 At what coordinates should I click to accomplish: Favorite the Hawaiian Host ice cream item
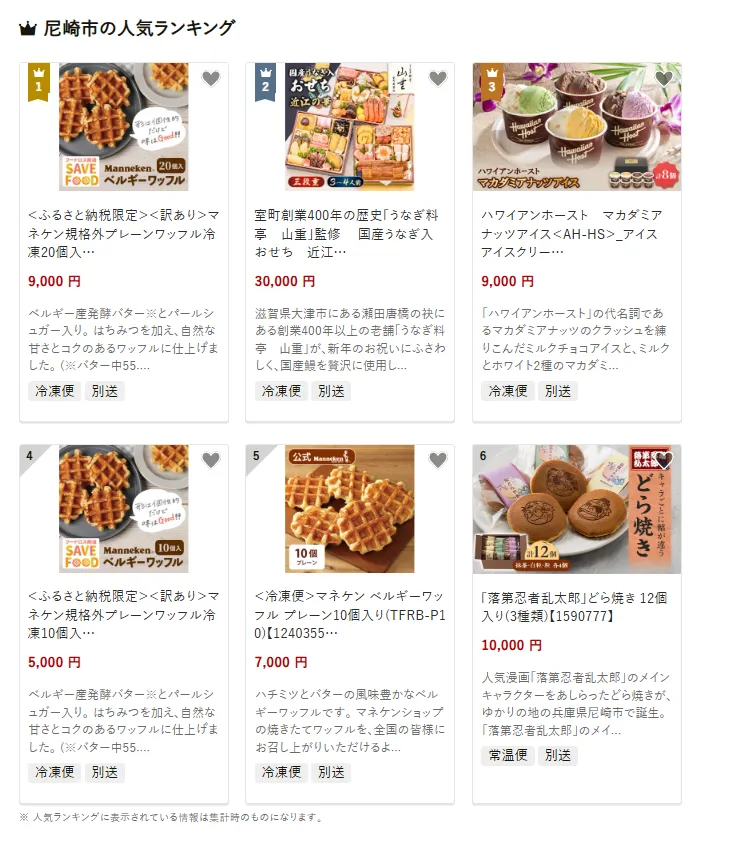[x=664, y=79]
